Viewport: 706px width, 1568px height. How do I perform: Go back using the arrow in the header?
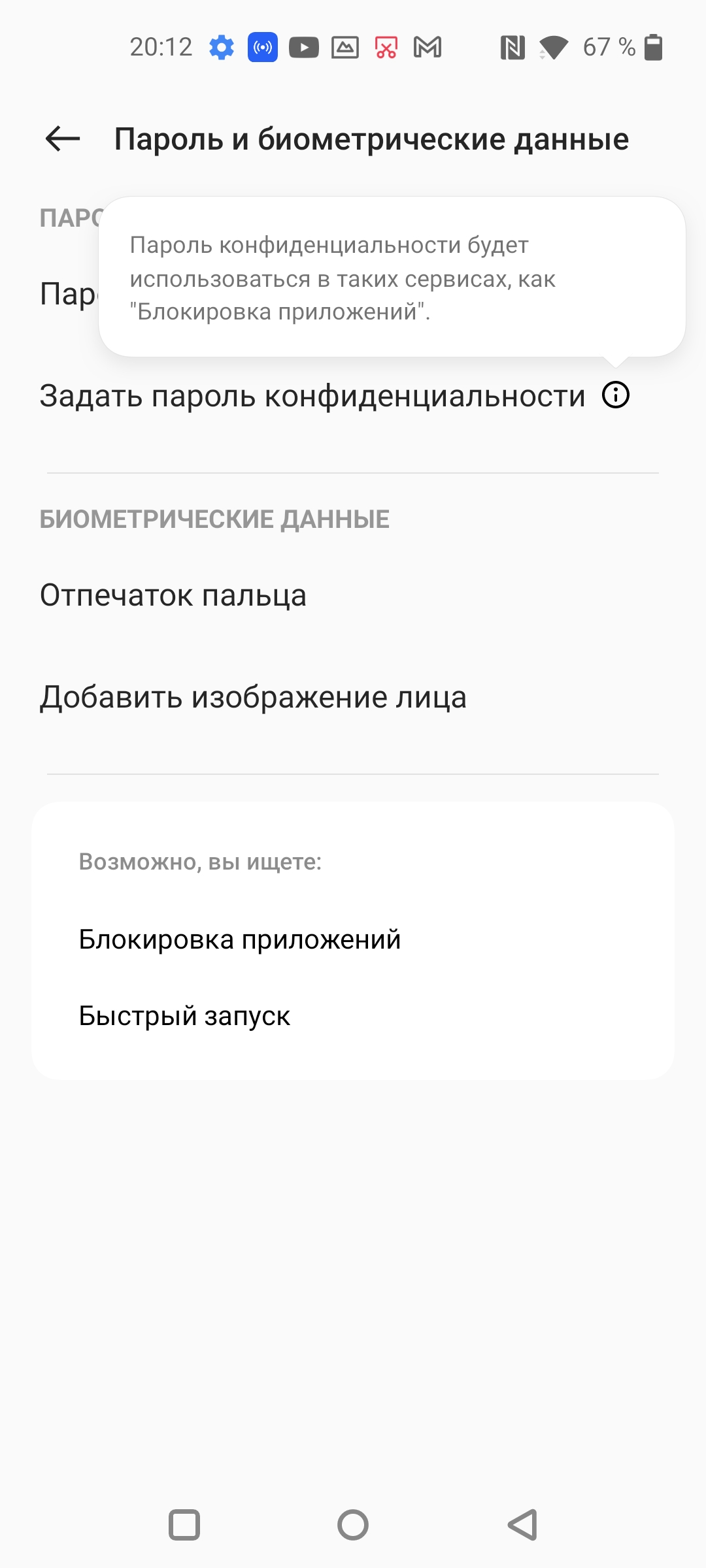pos(63,139)
